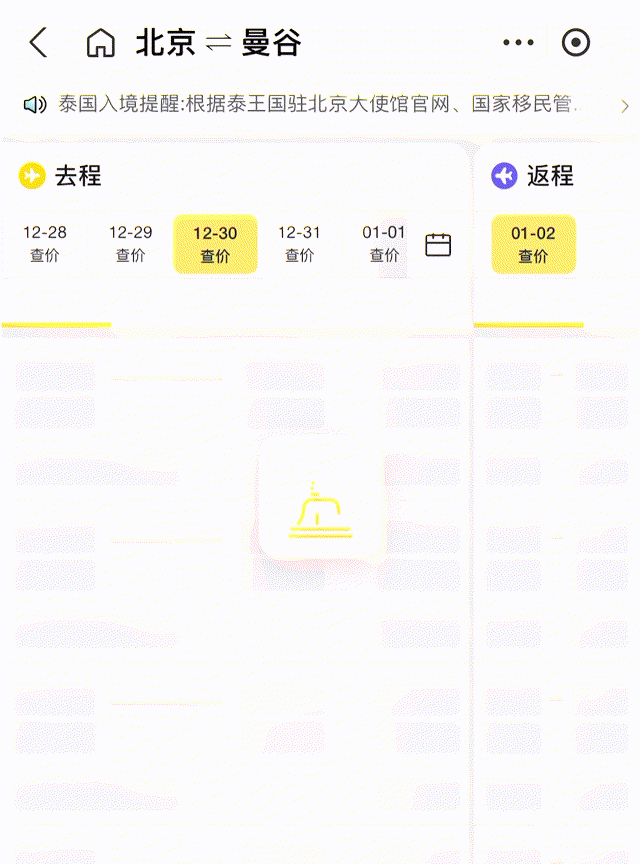
Task: Tap the circular close mini-program button
Action: (576, 43)
